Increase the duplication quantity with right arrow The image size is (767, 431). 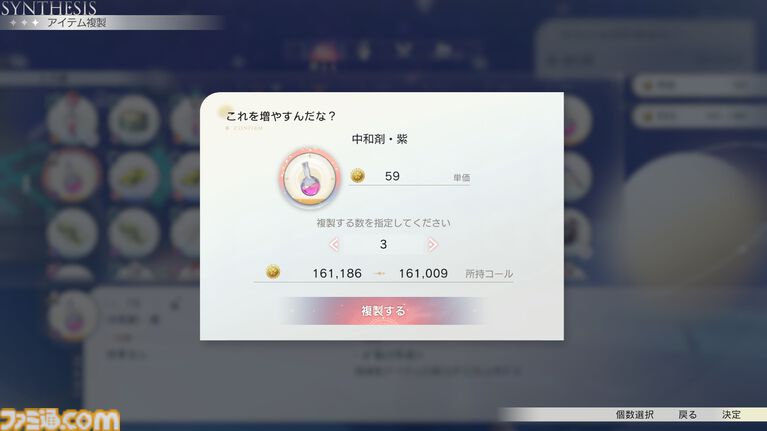coord(432,244)
